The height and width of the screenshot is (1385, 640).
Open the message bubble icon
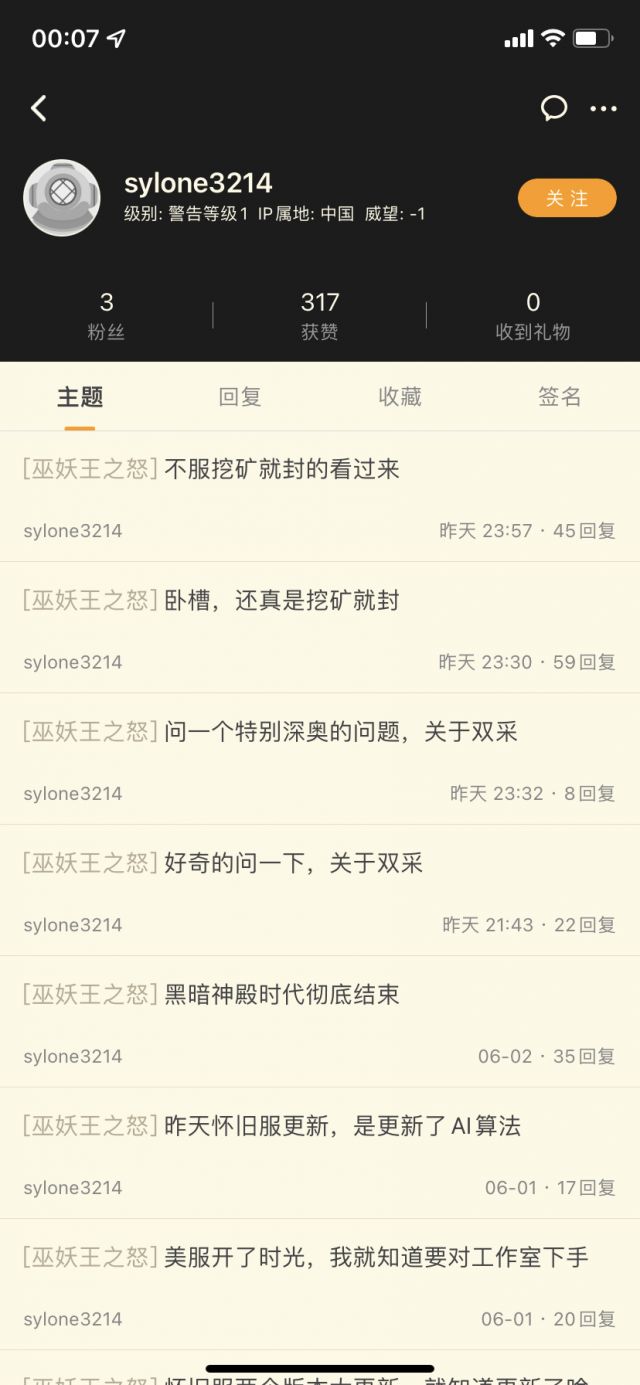pos(554,108)
